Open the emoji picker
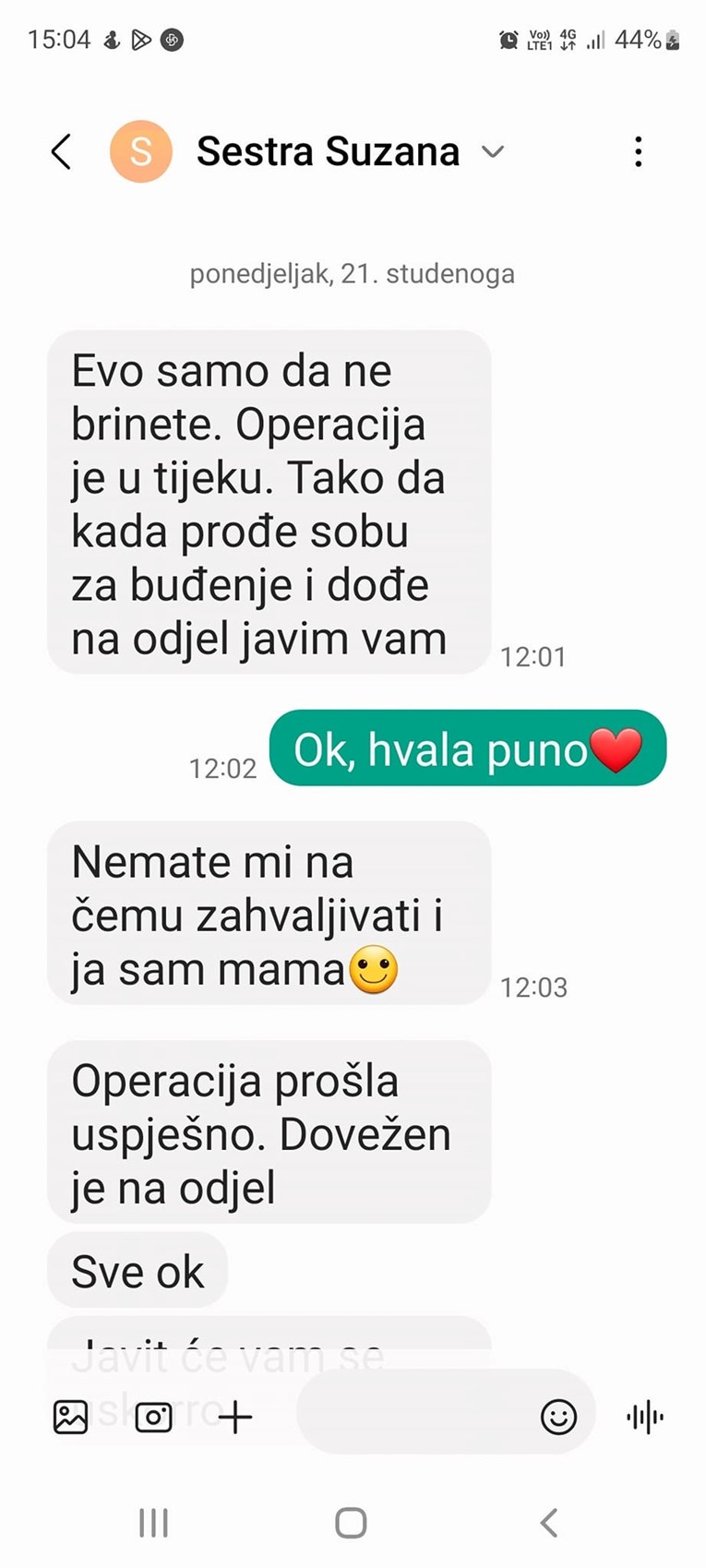Image resolution: width=706 pixels, height=1568 pixels. tap(558, 1417)
